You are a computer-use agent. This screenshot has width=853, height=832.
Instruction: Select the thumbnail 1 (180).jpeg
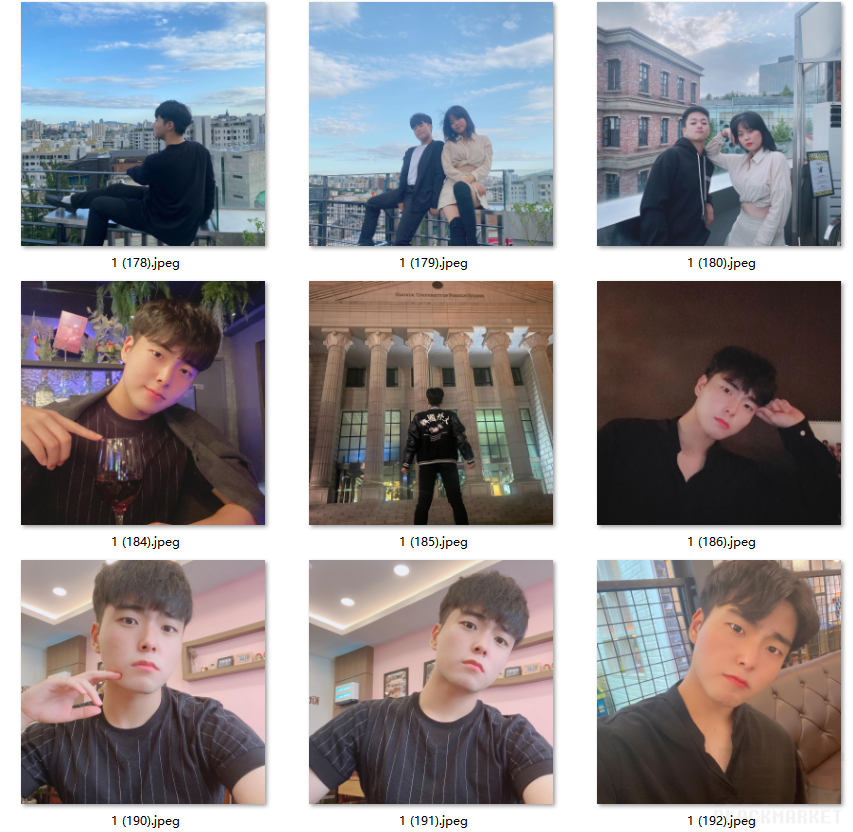[719, 124]
